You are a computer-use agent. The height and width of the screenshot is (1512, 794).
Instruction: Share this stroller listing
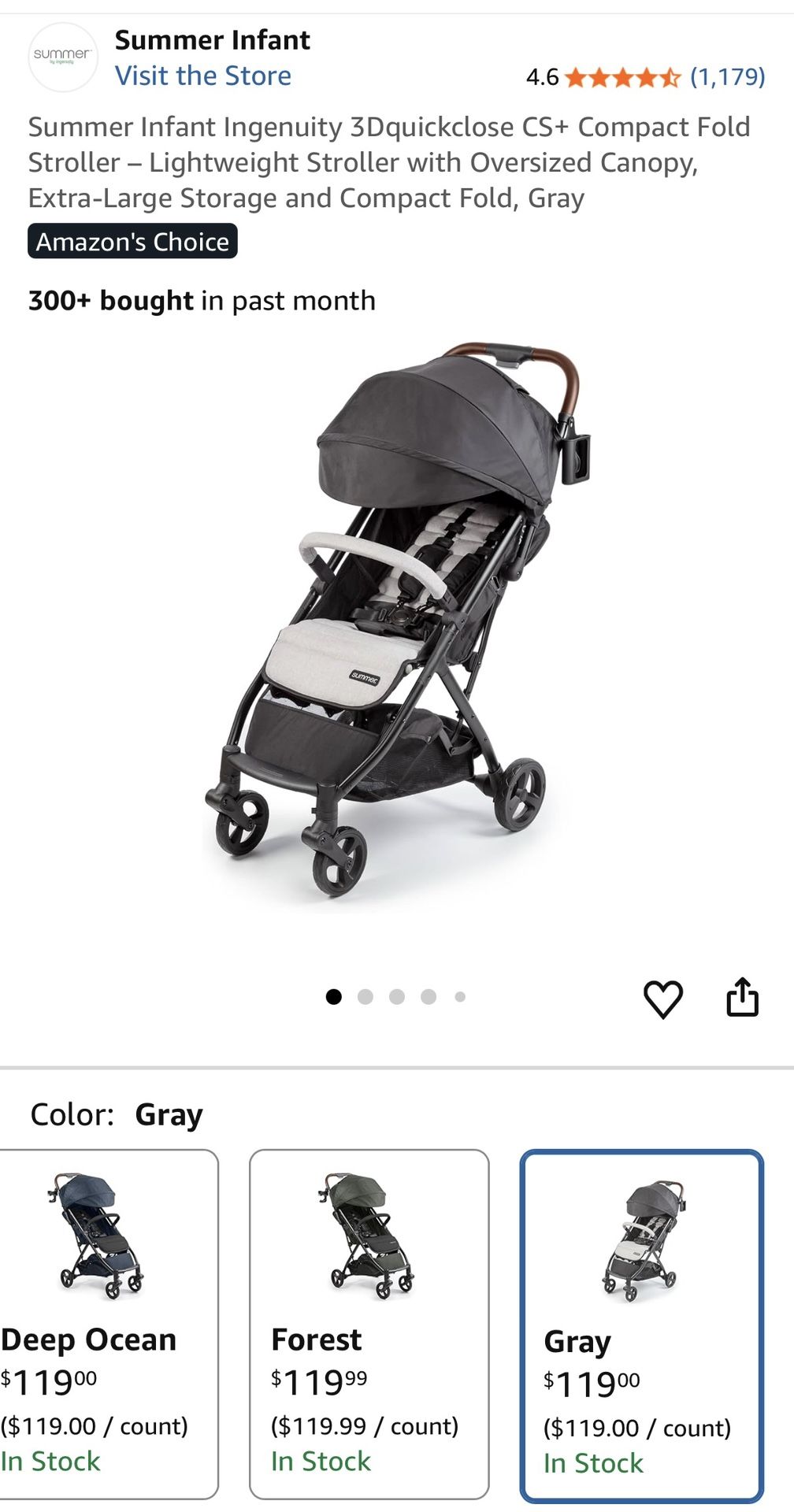pos(741,997)
